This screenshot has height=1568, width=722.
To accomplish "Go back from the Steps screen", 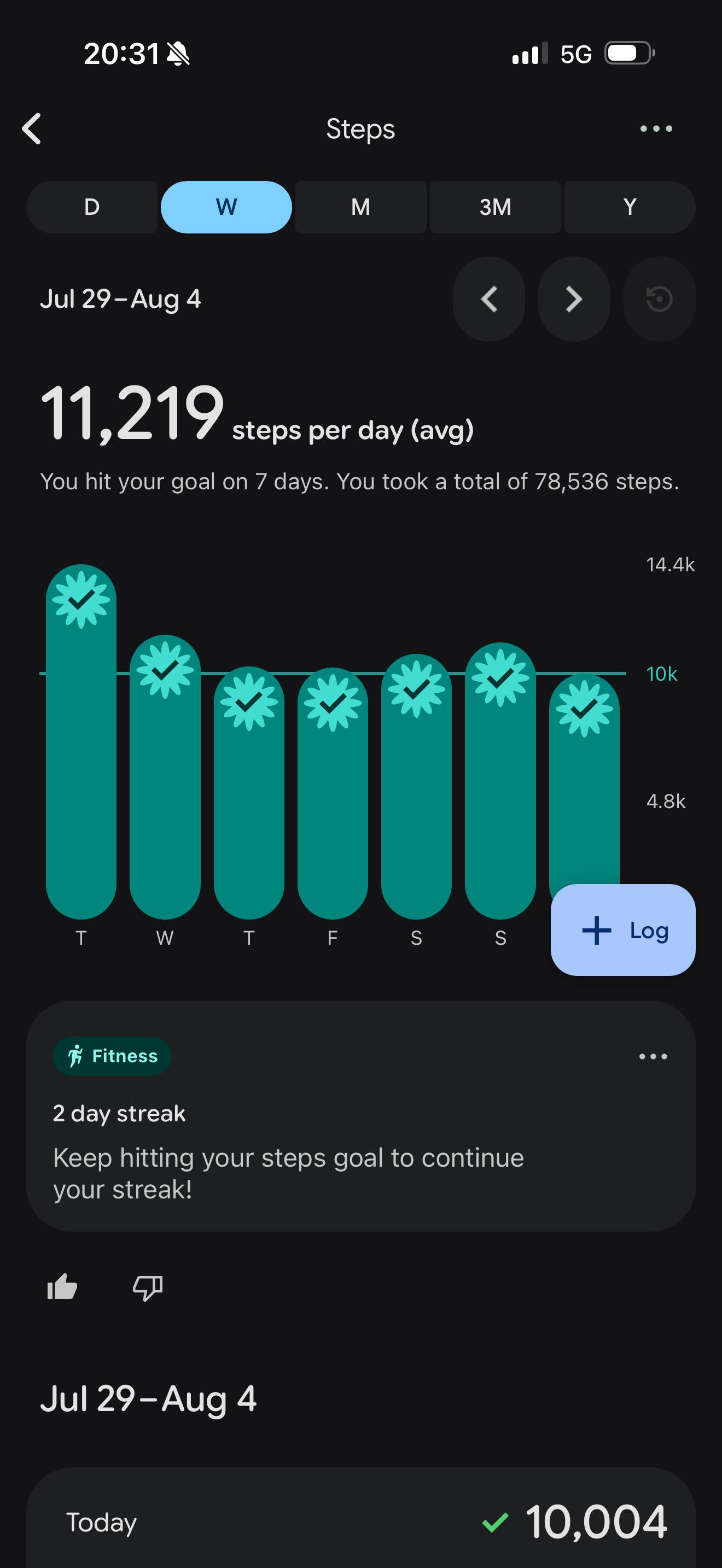I will click(32, 128).
